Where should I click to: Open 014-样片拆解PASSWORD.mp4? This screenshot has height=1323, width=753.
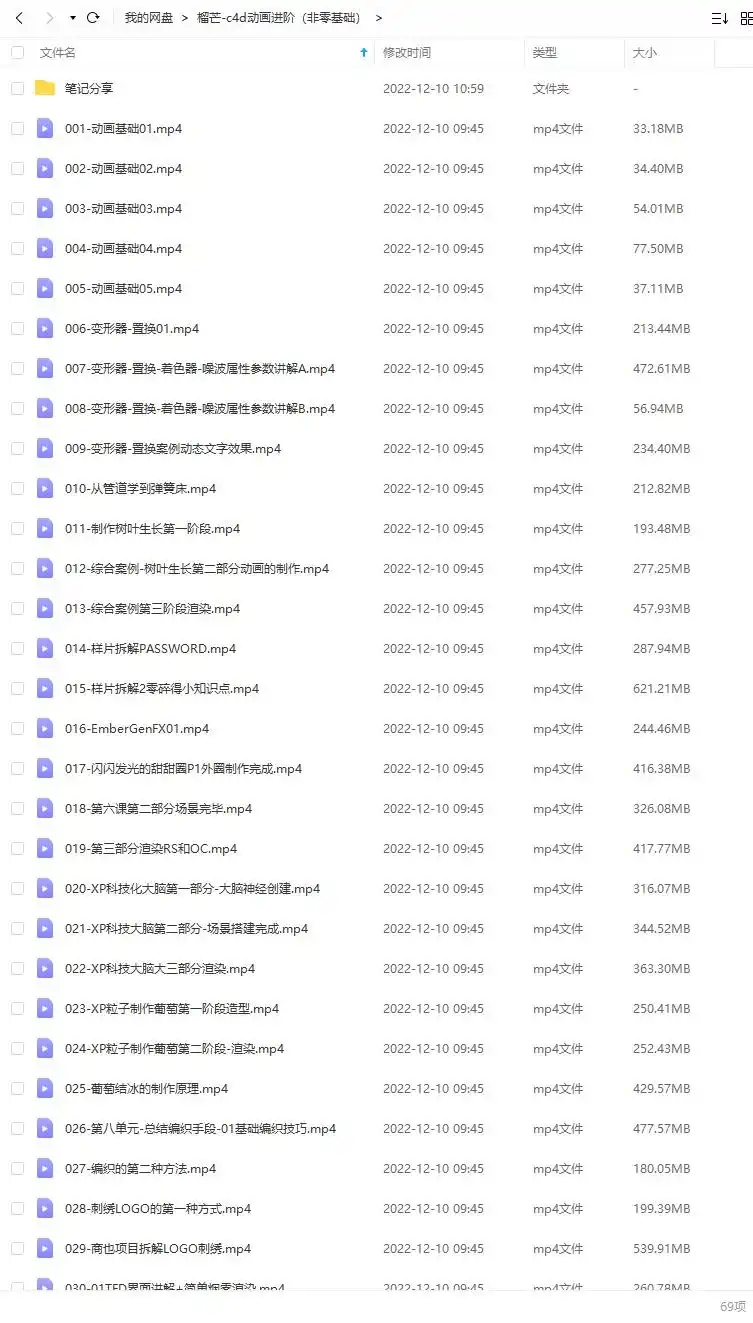150,648
